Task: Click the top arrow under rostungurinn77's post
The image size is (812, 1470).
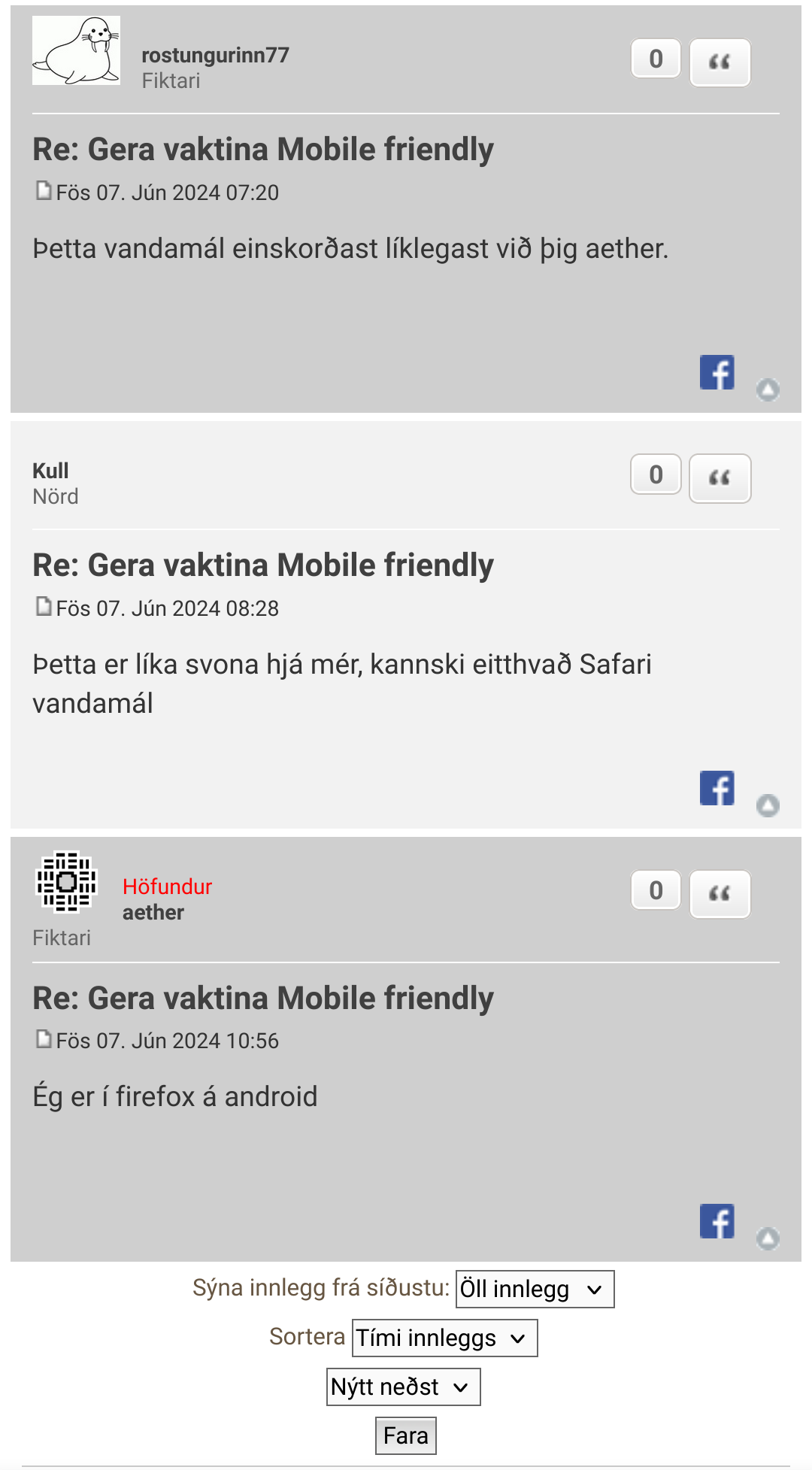Action: pos(768,390)
